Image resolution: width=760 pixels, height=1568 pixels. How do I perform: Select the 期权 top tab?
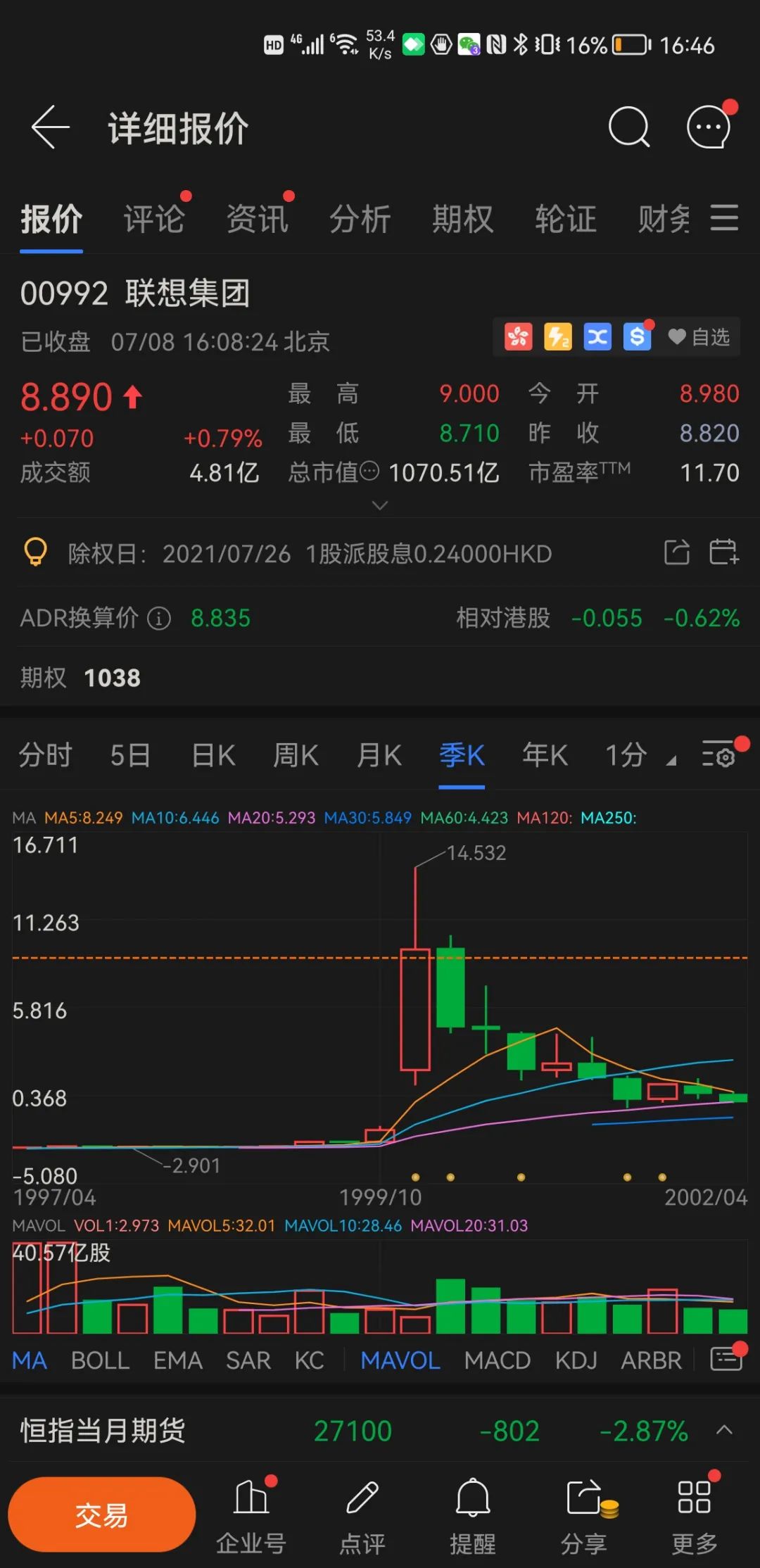[x=462, y=219]
